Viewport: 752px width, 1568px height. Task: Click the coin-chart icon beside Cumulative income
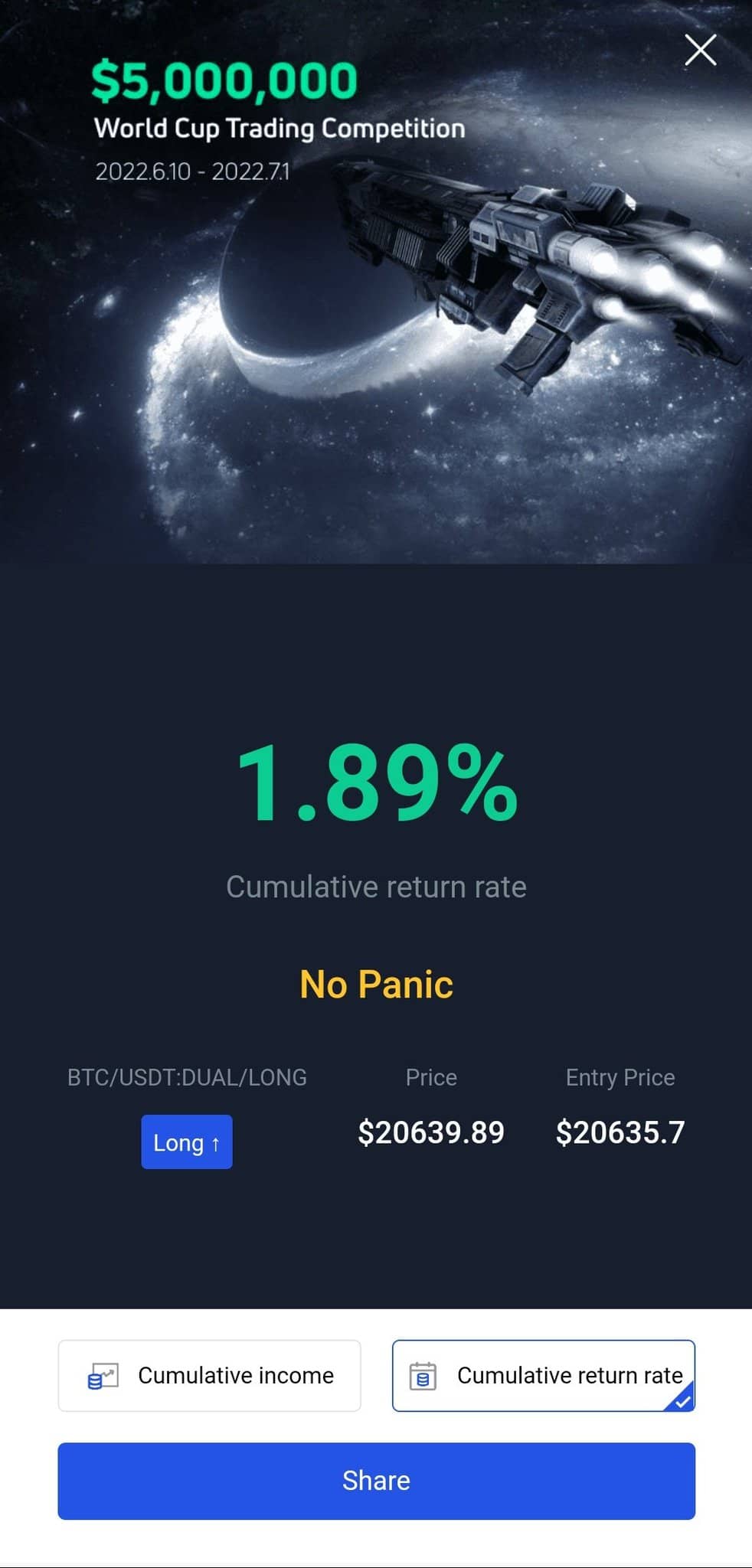tap(101, 1374)
